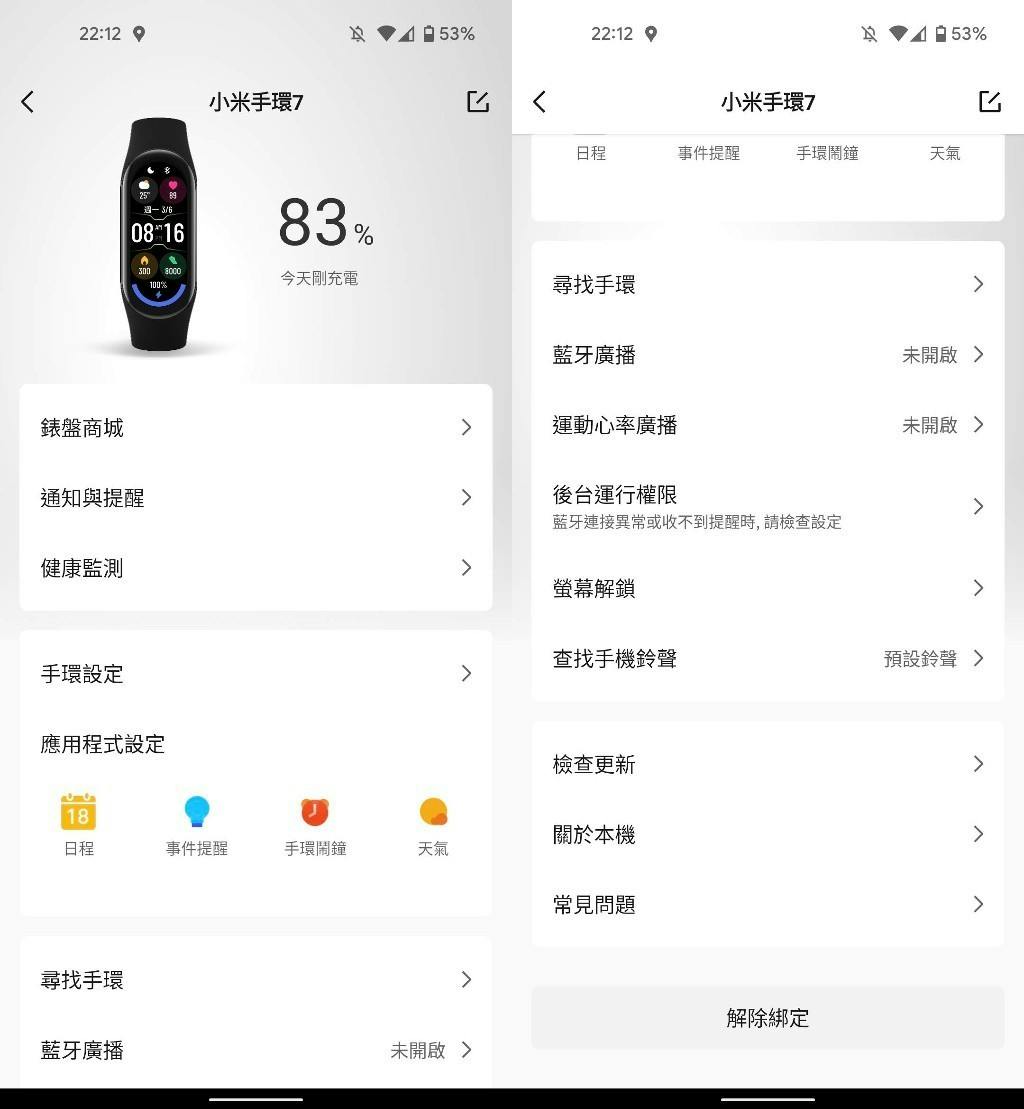This screenshot has height=1109, width=1024.
Task: Tap 檢查更新 to check for updates
Action: (767, 764)
